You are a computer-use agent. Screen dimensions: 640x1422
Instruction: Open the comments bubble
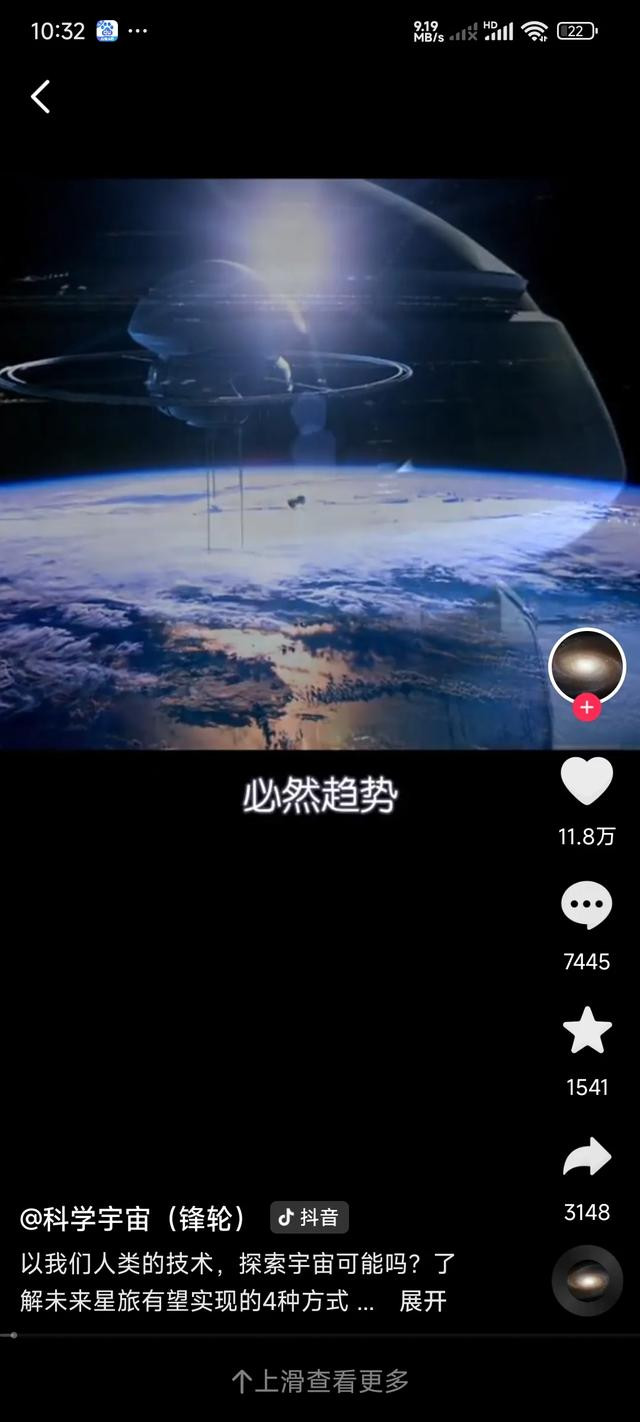(x=587, y=907)
